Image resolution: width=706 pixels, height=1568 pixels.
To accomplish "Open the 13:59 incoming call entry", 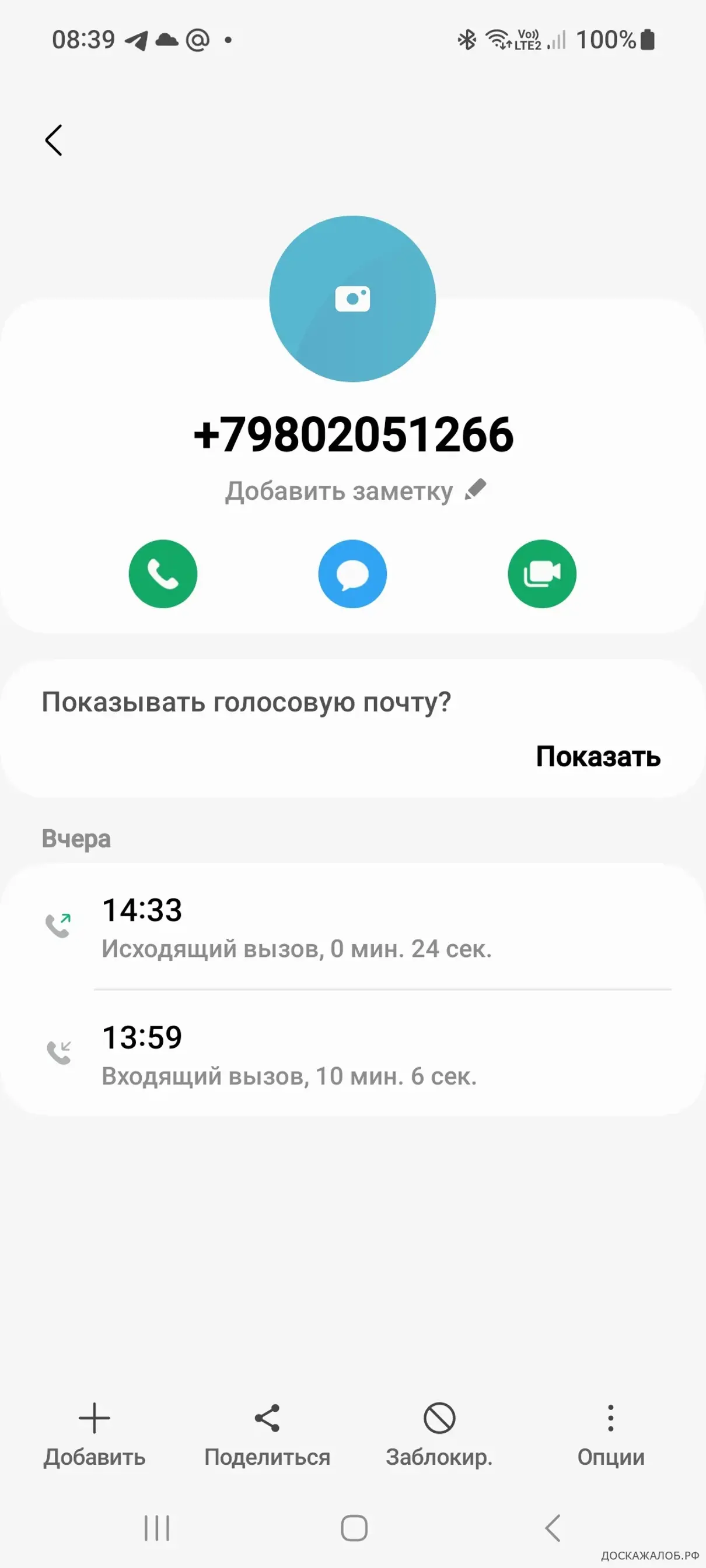I will [354, 1054].
